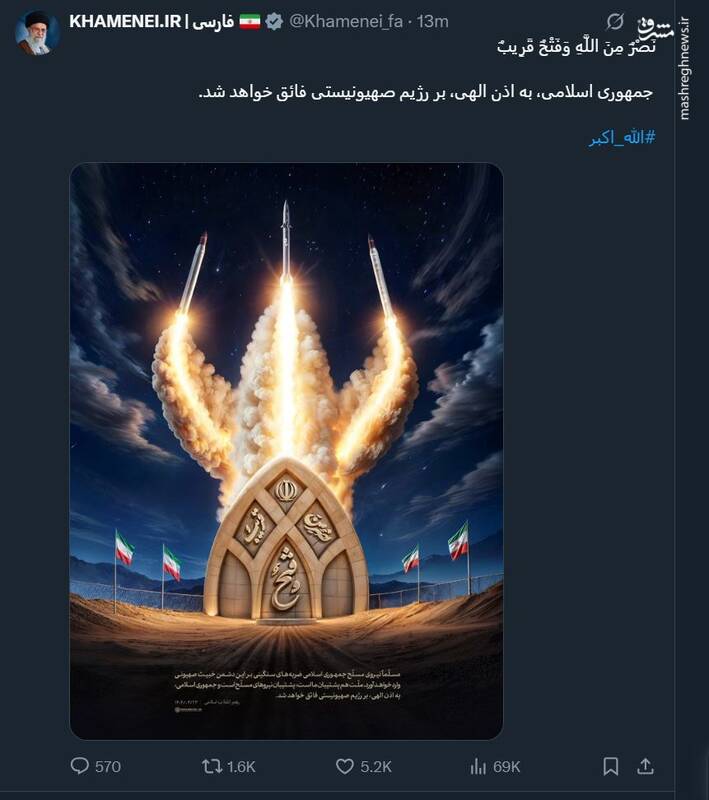Share this post

(x=646, y=766)
